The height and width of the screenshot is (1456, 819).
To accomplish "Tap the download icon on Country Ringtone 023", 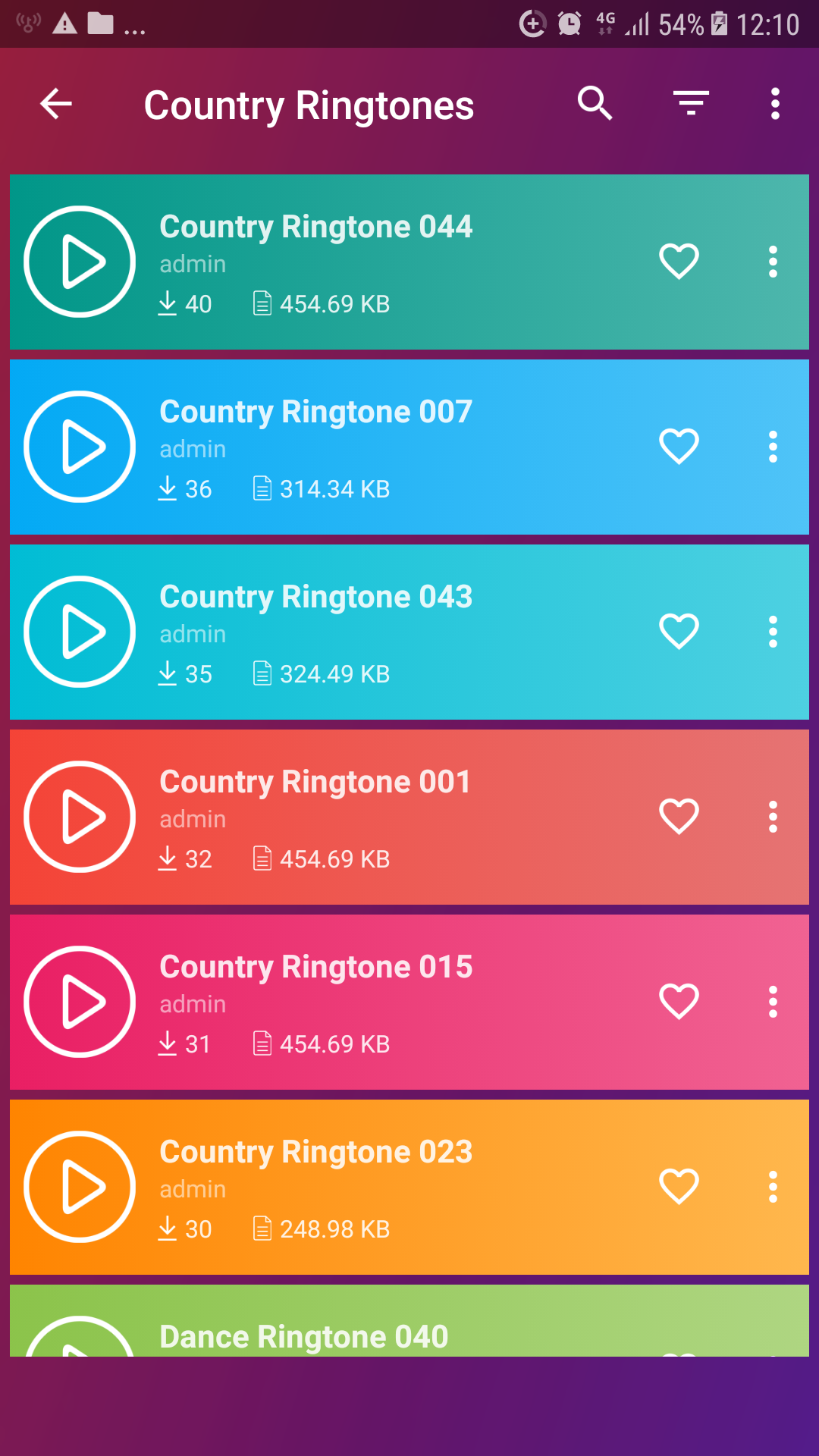I will point(168,1228).
